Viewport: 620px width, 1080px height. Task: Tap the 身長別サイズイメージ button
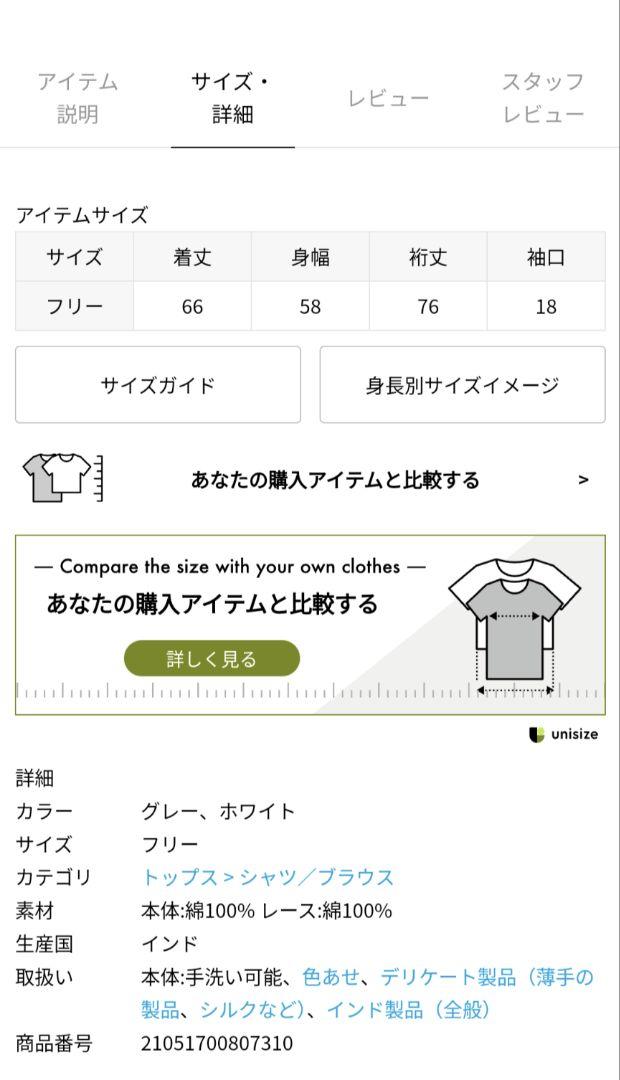click(x=462, y=385)
